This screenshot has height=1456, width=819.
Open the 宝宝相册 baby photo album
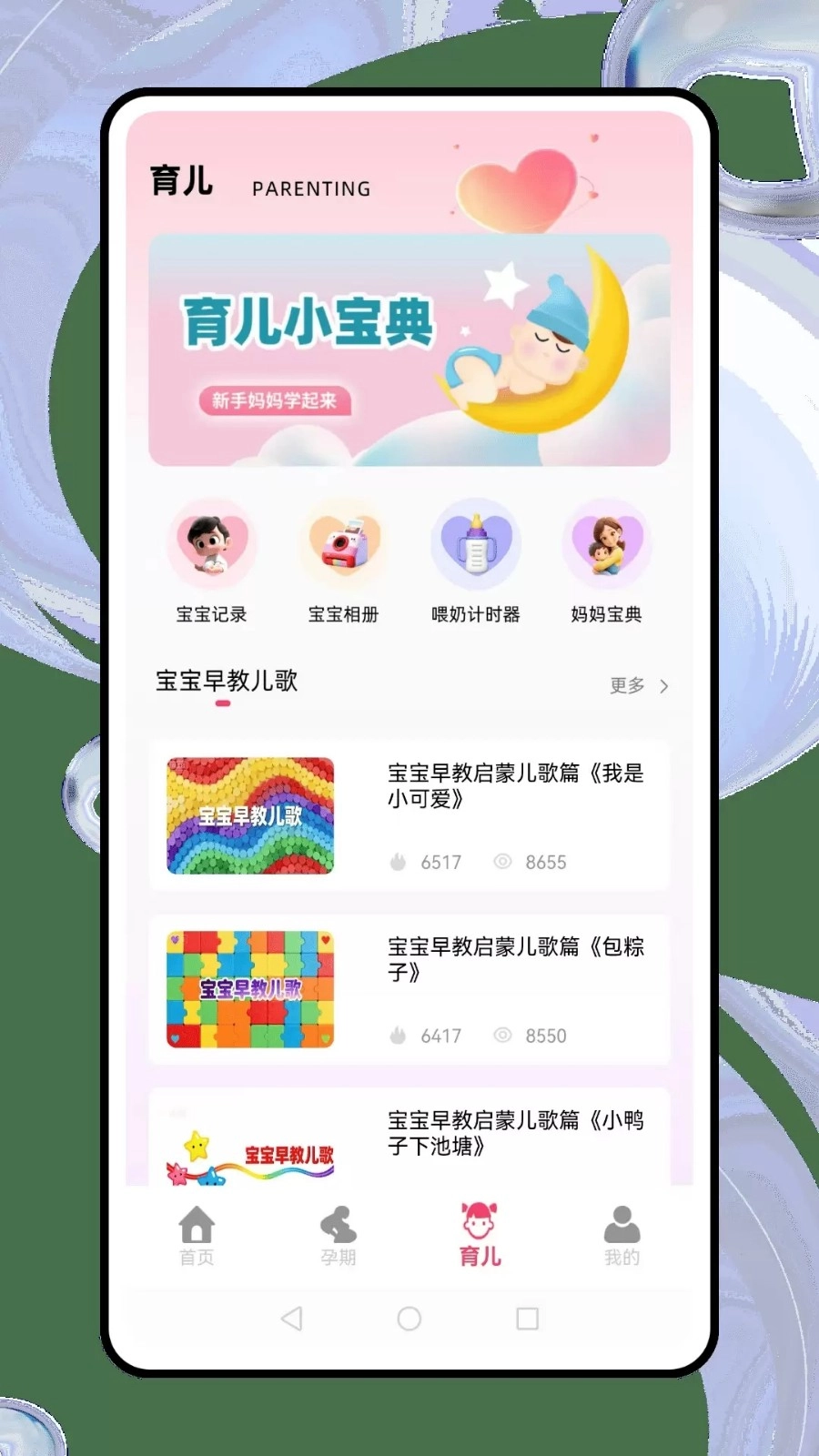(344, 546)
